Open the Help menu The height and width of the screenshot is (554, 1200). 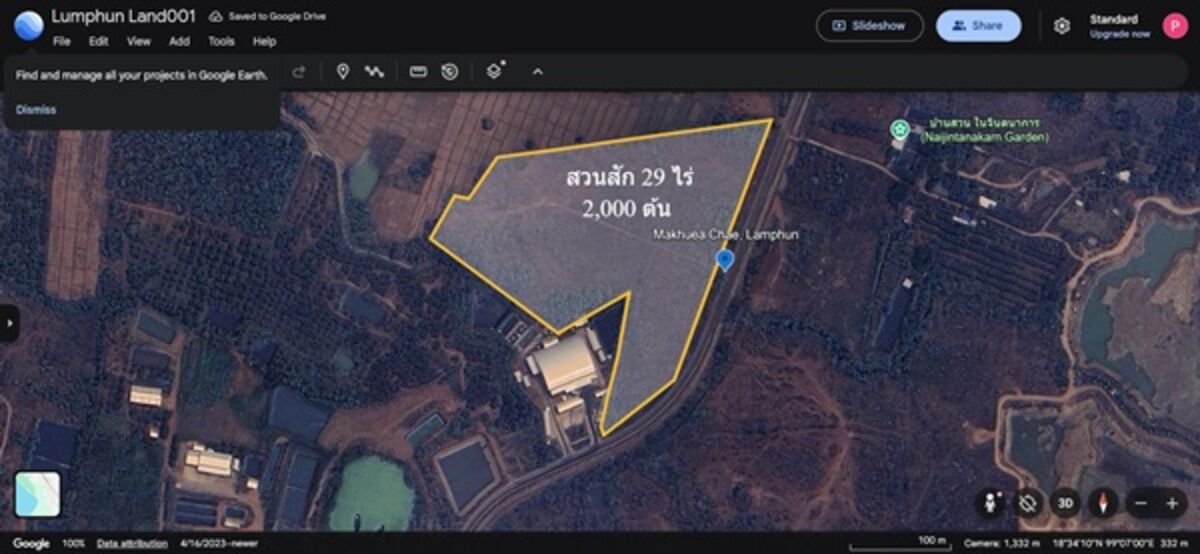[264, 42]
